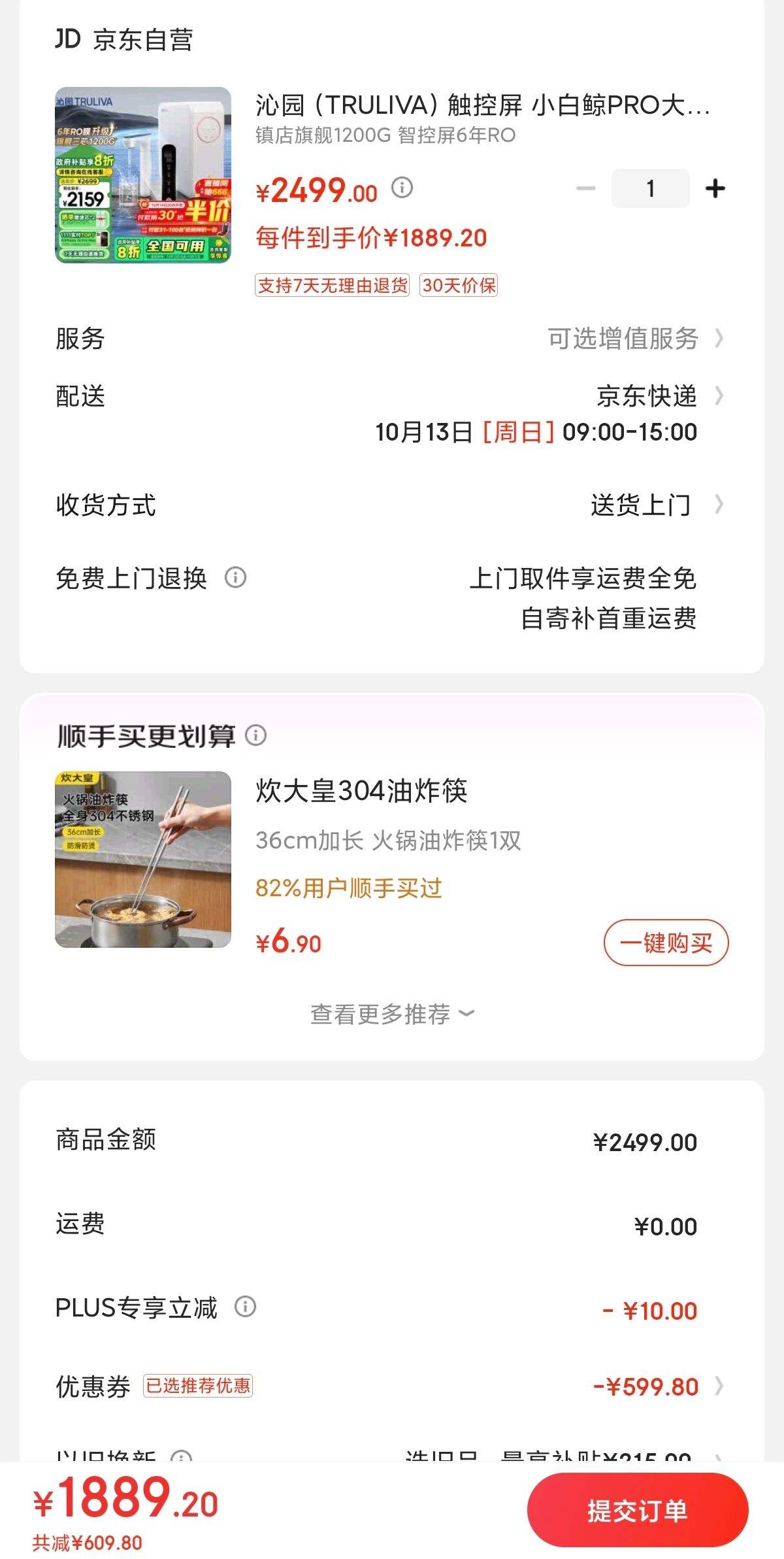The image size is (784, 1559).
Task: Buy the 炊大皇 chopsticks with 一键购买
Action: [665, 943]
